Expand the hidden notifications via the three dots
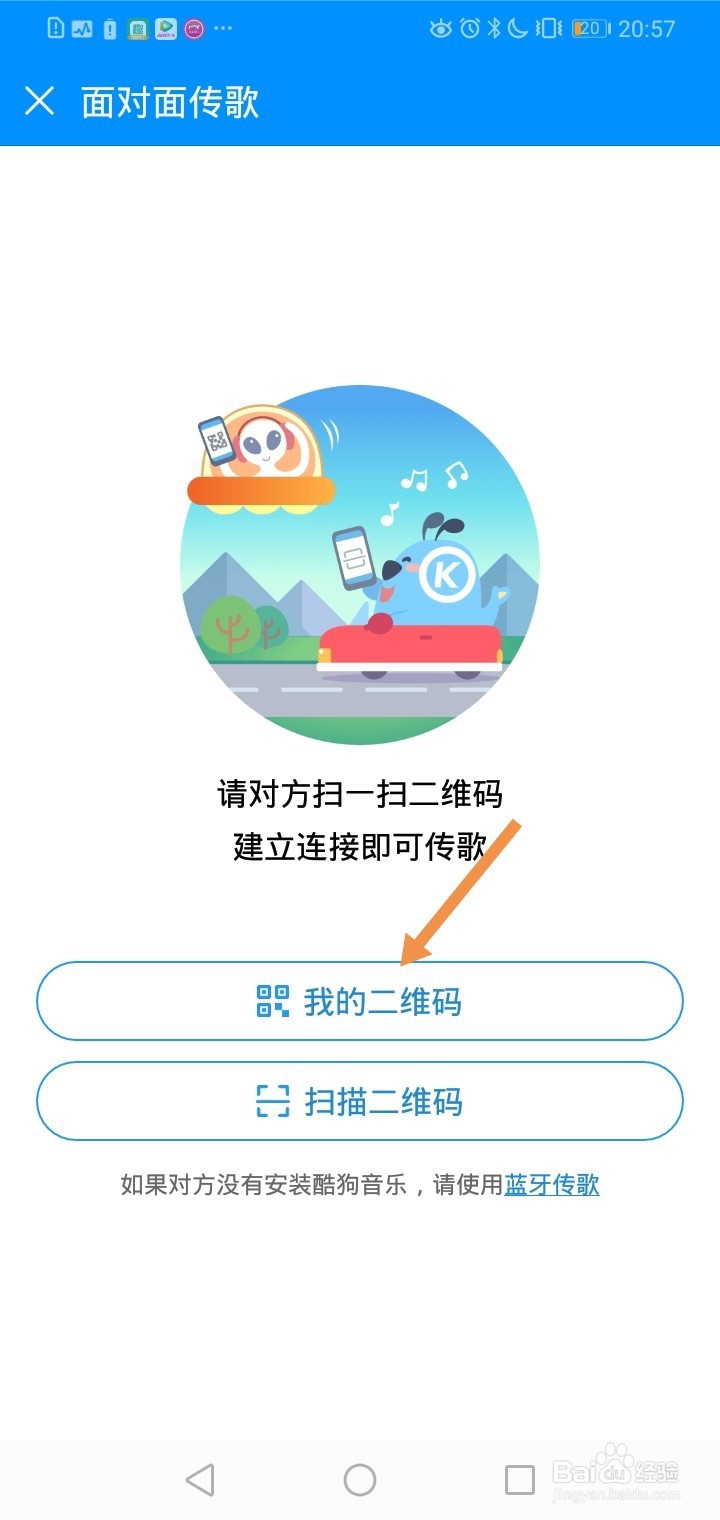The image size is (720, 1520). 221,28
